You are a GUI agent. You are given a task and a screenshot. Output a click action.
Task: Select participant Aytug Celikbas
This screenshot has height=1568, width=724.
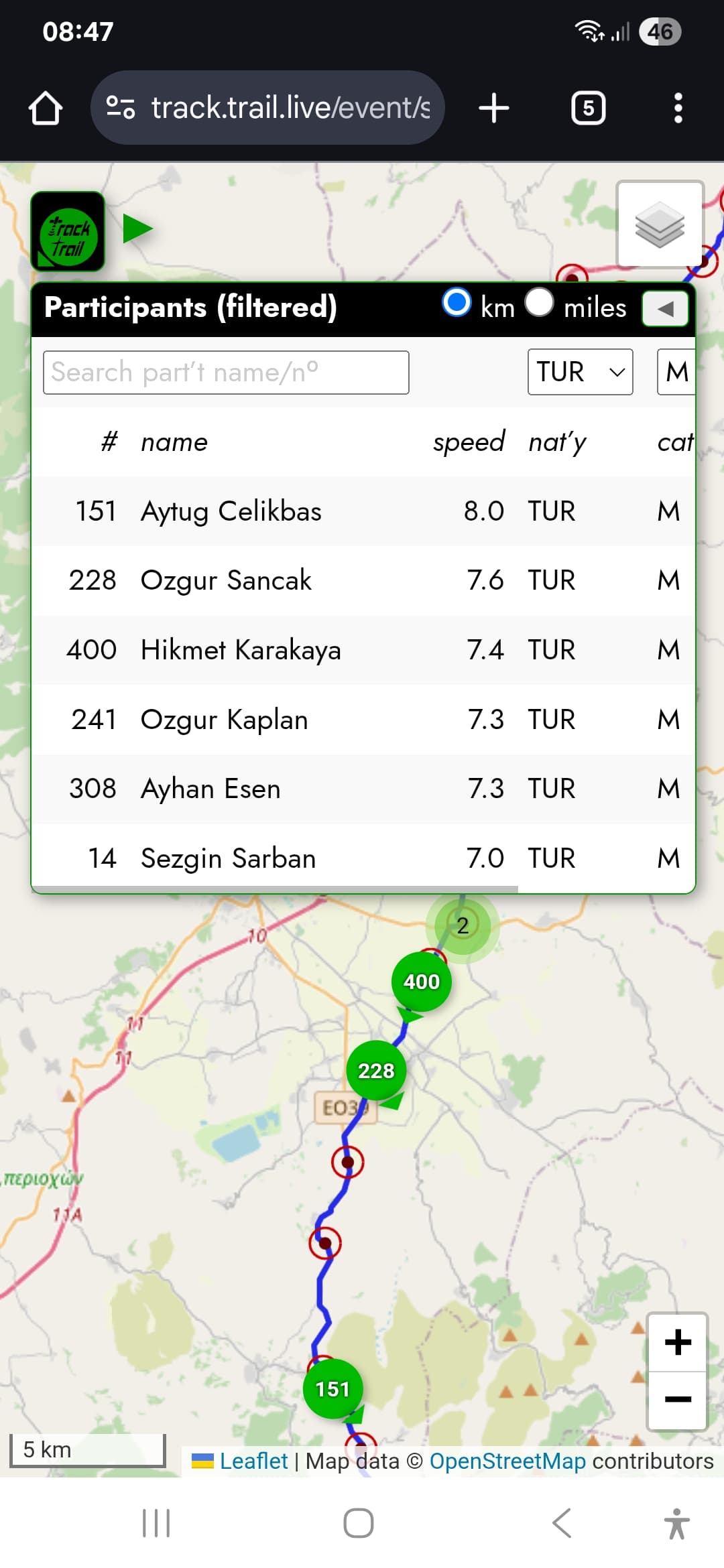coord(231,511)
